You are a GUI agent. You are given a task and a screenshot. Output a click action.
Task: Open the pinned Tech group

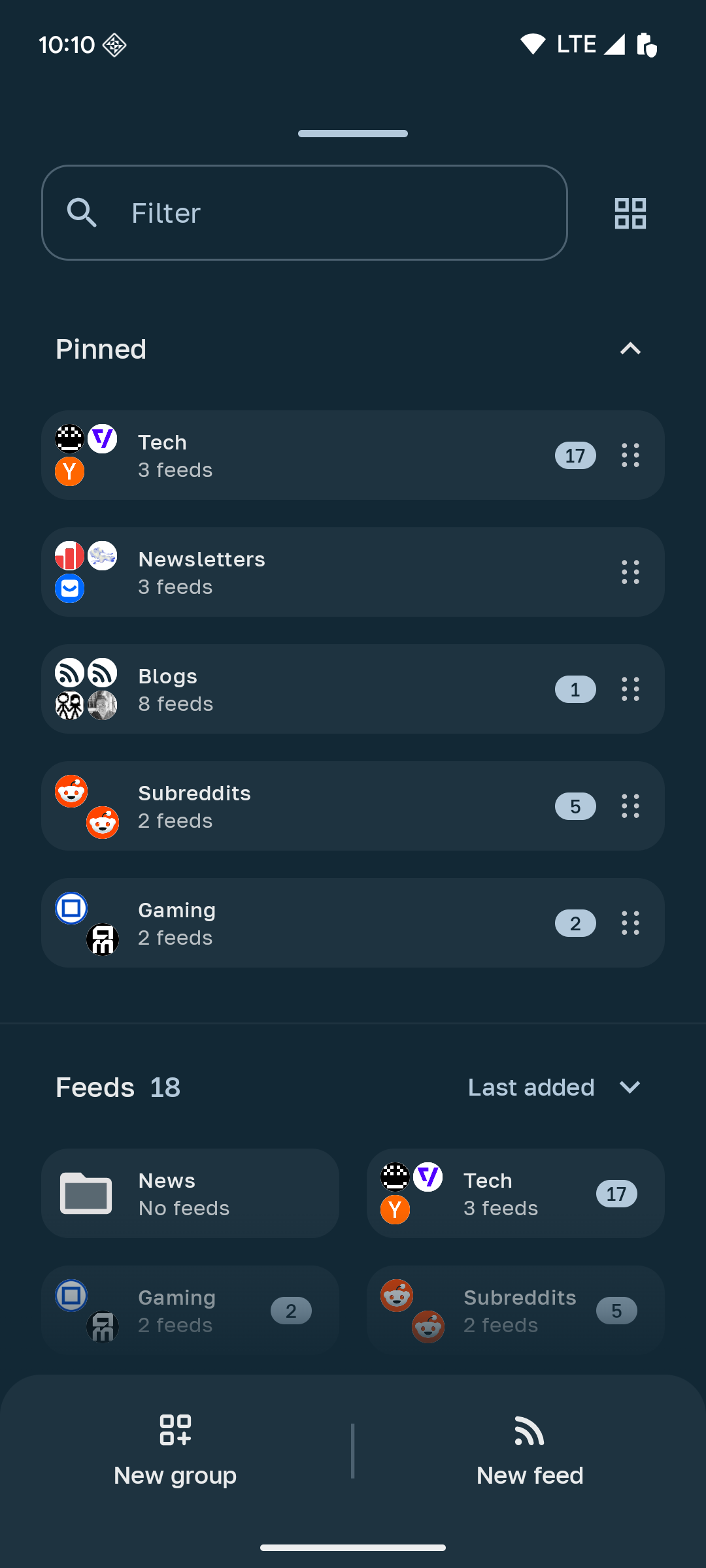tap(353, 455)
